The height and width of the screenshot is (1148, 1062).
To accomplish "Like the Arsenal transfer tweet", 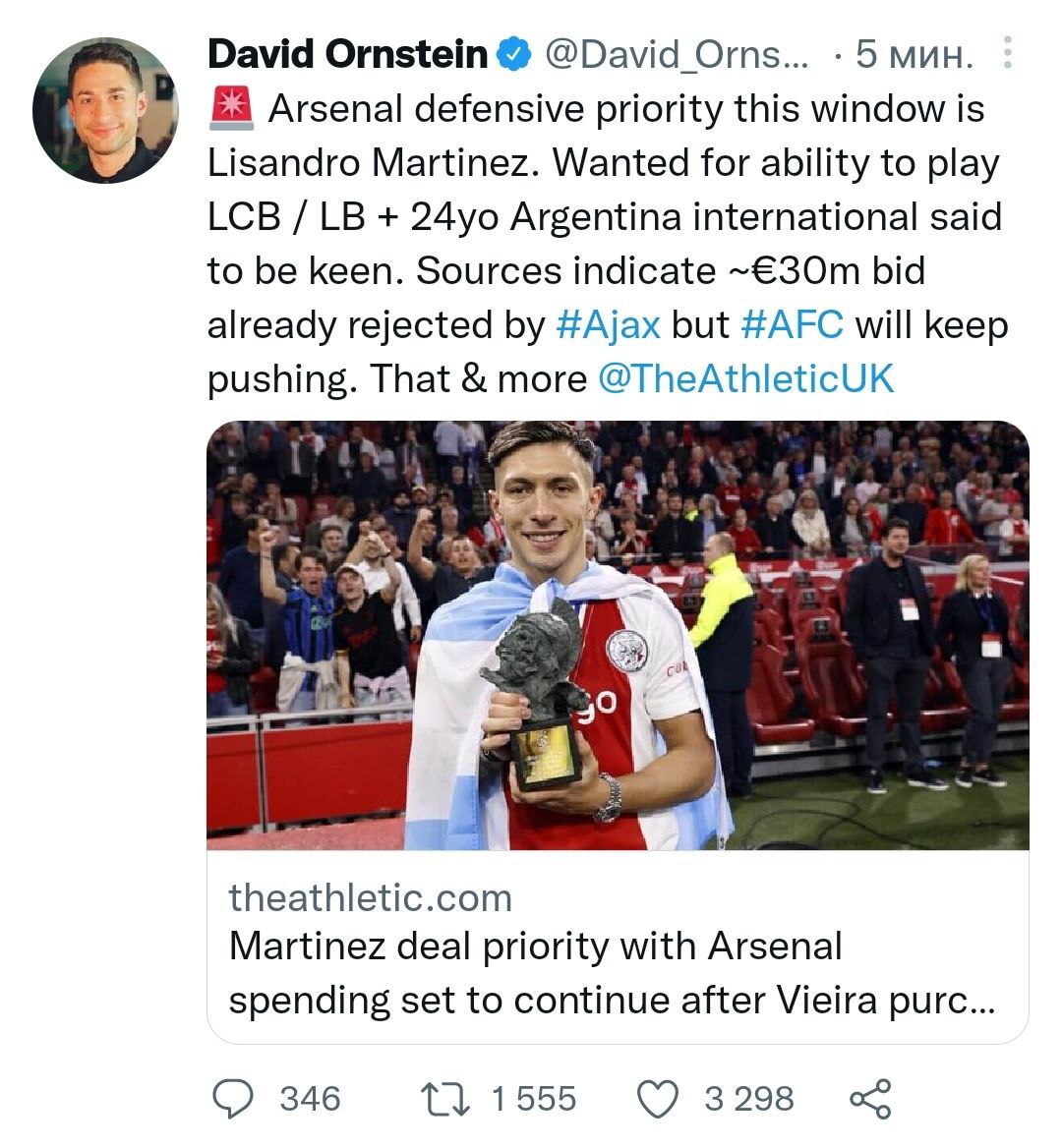I will coord(659,1098).
